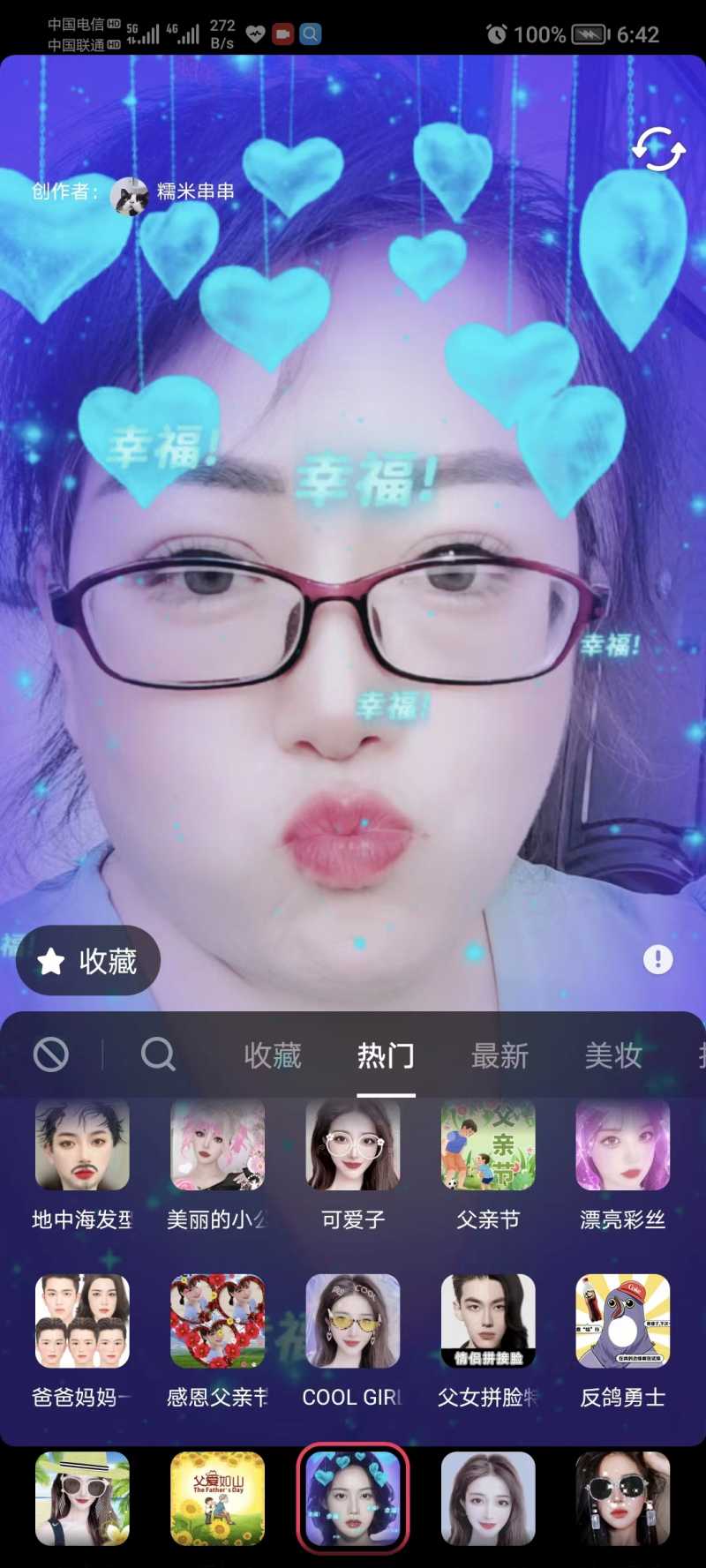The height and width of the screenshot is (1568, 706).
Task: Switch to the 最新 tab
Action: point(500,1055)
